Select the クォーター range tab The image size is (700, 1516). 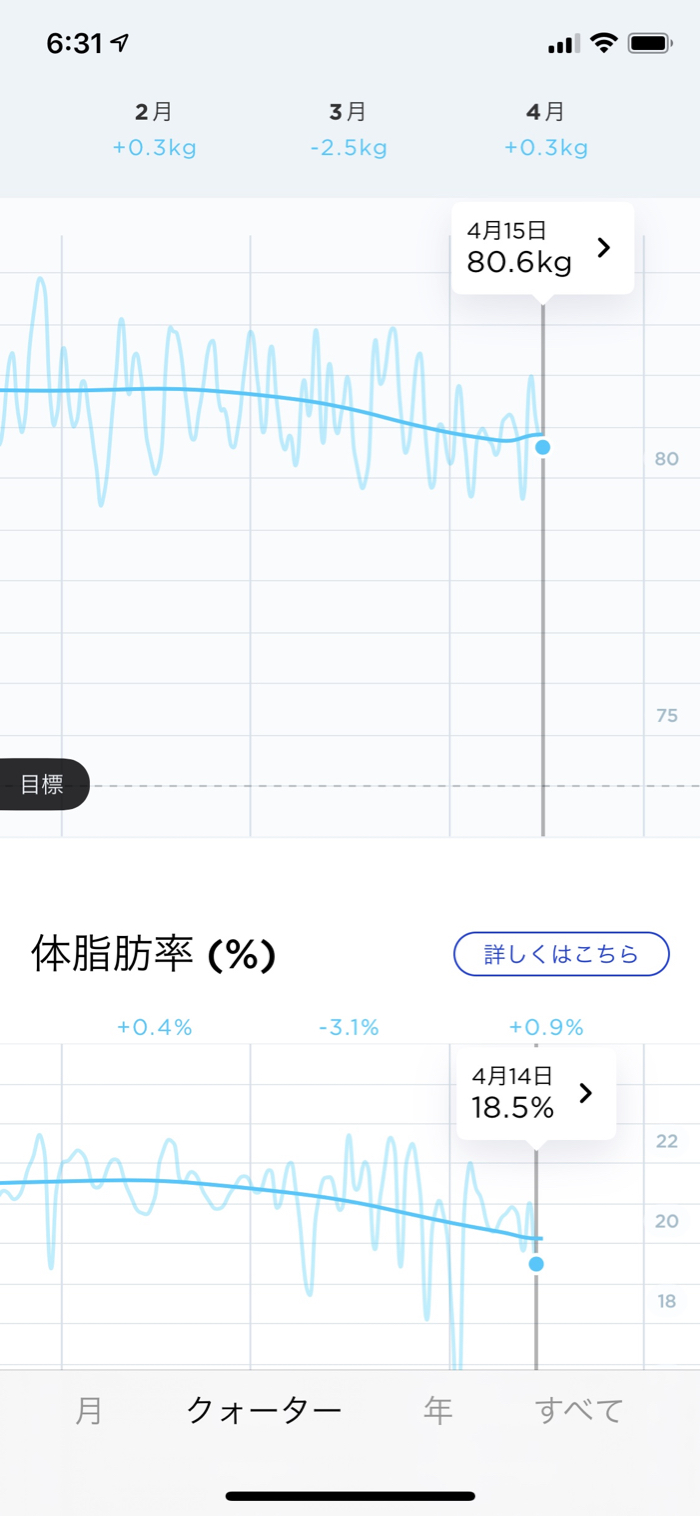[x=264, y=1410]
